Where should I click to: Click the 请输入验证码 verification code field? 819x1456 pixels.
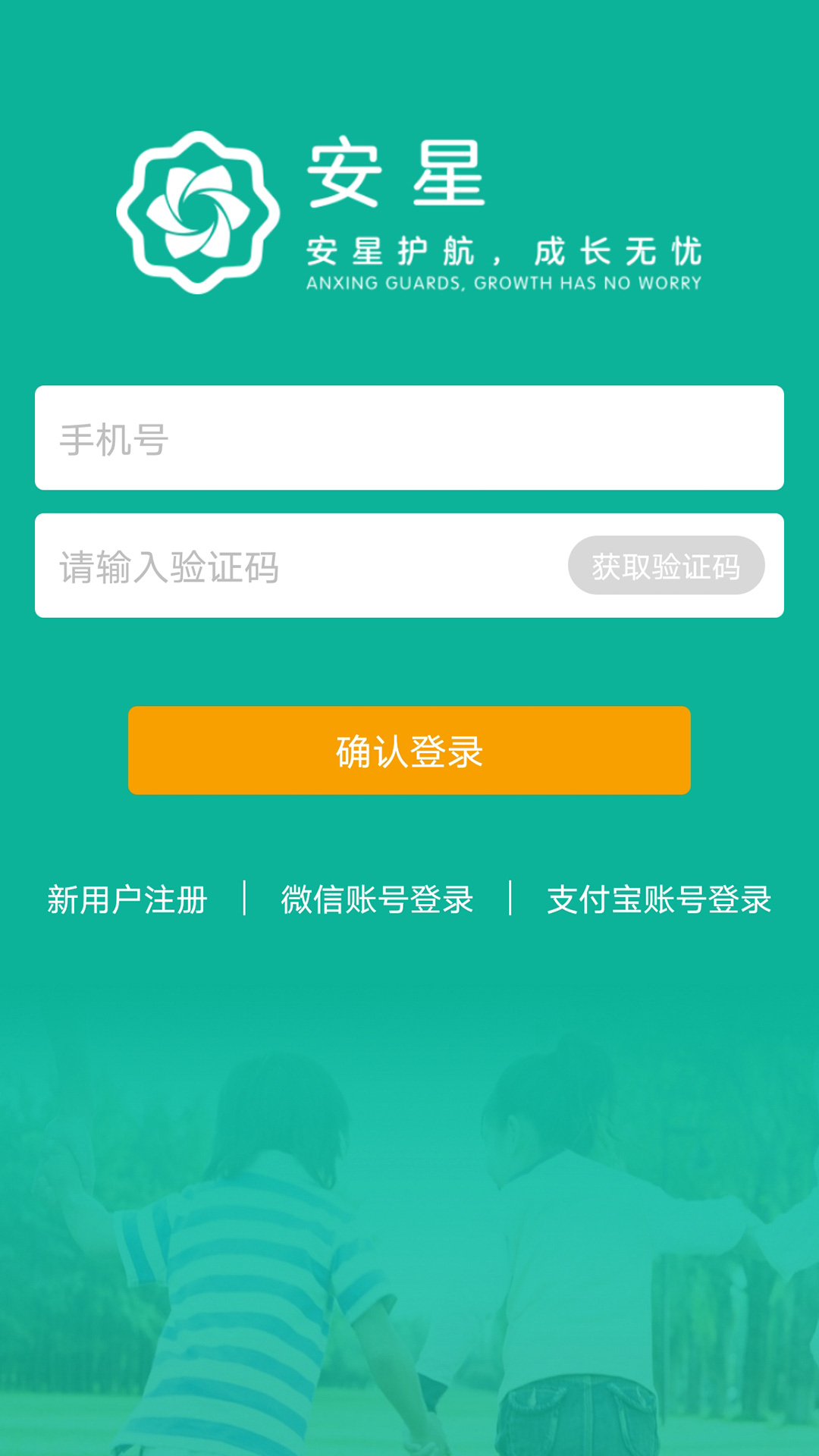[303, 569]
